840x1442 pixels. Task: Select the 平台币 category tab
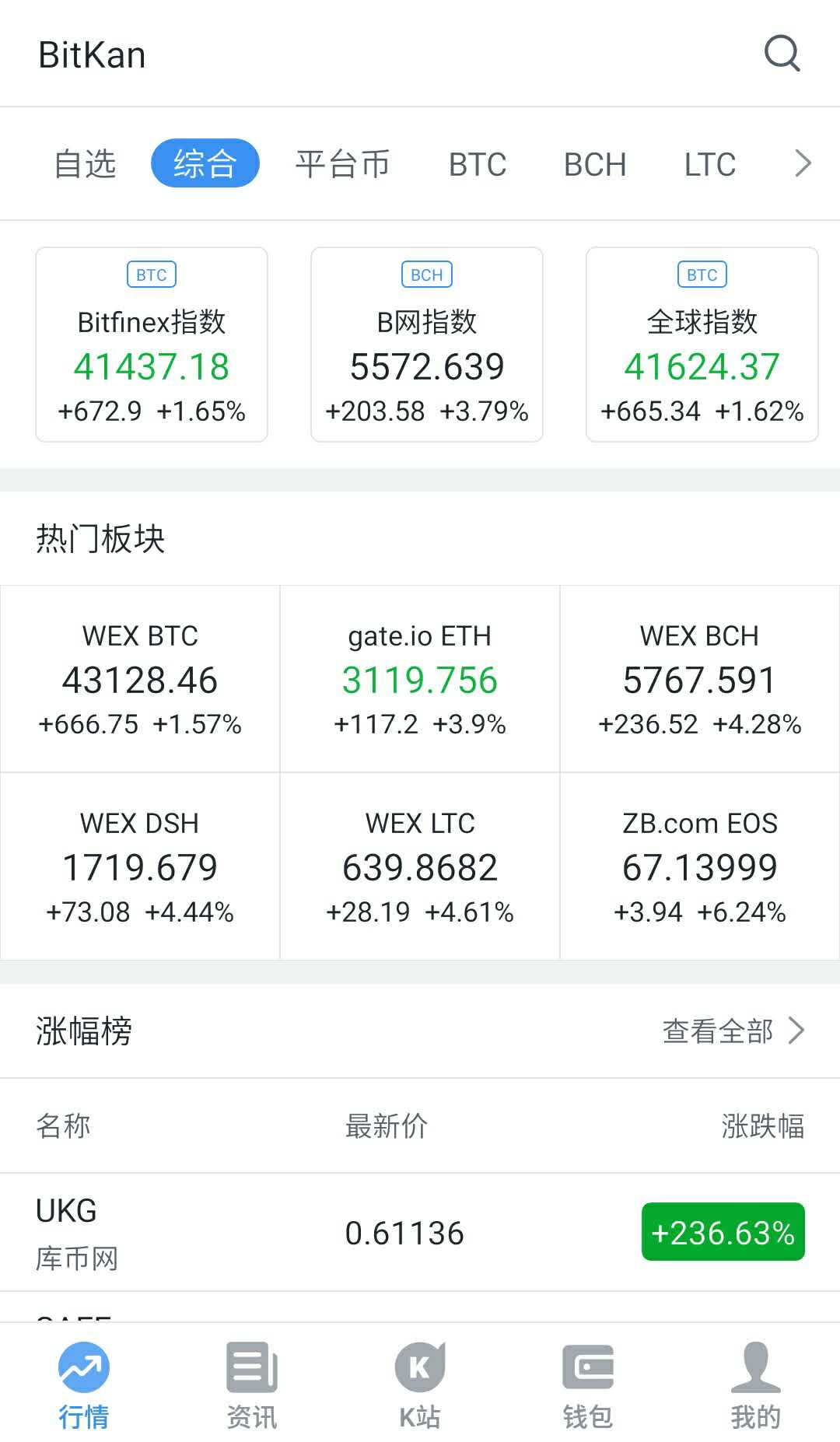tap(342, 164)
